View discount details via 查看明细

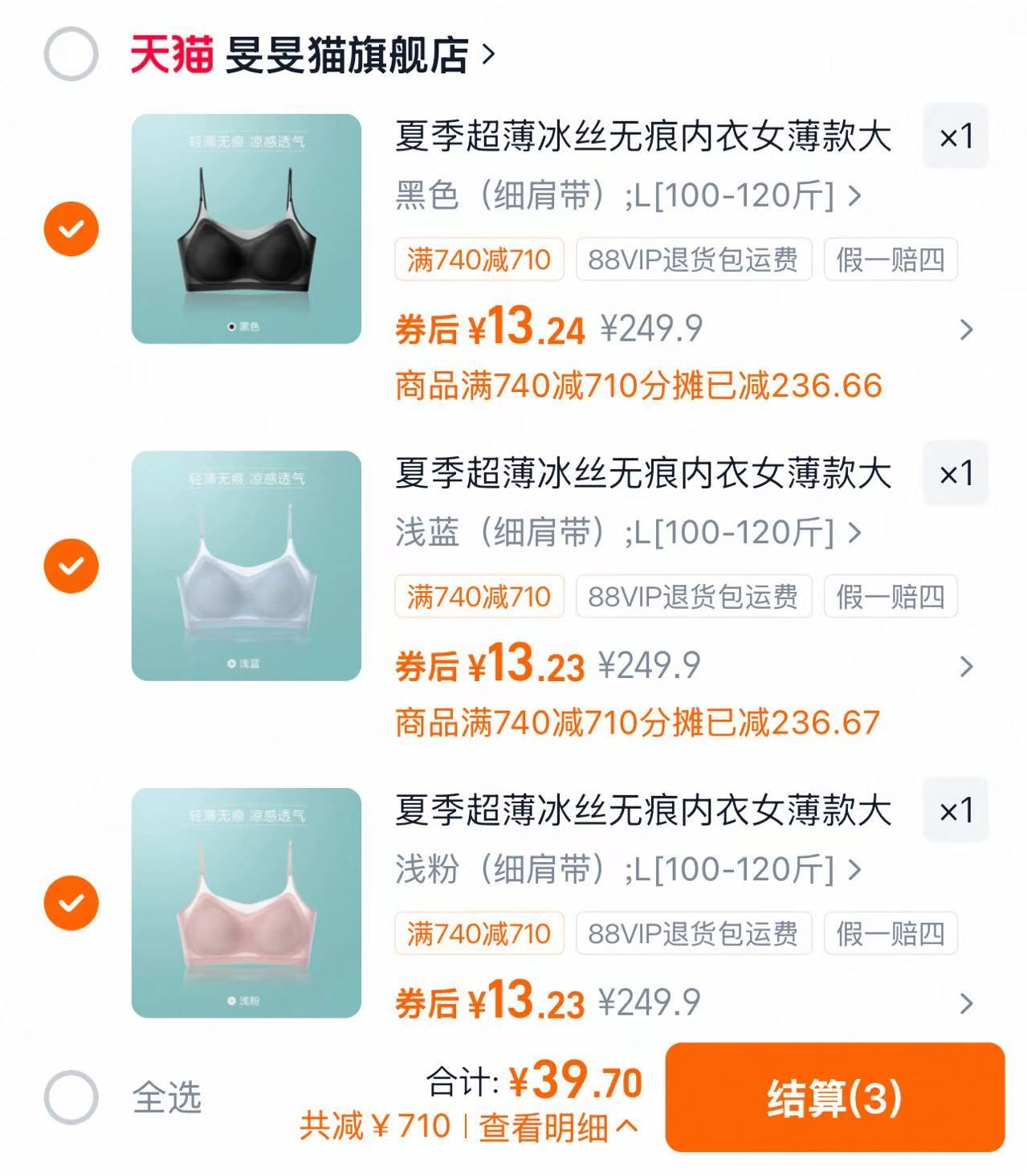[557, 1128]
